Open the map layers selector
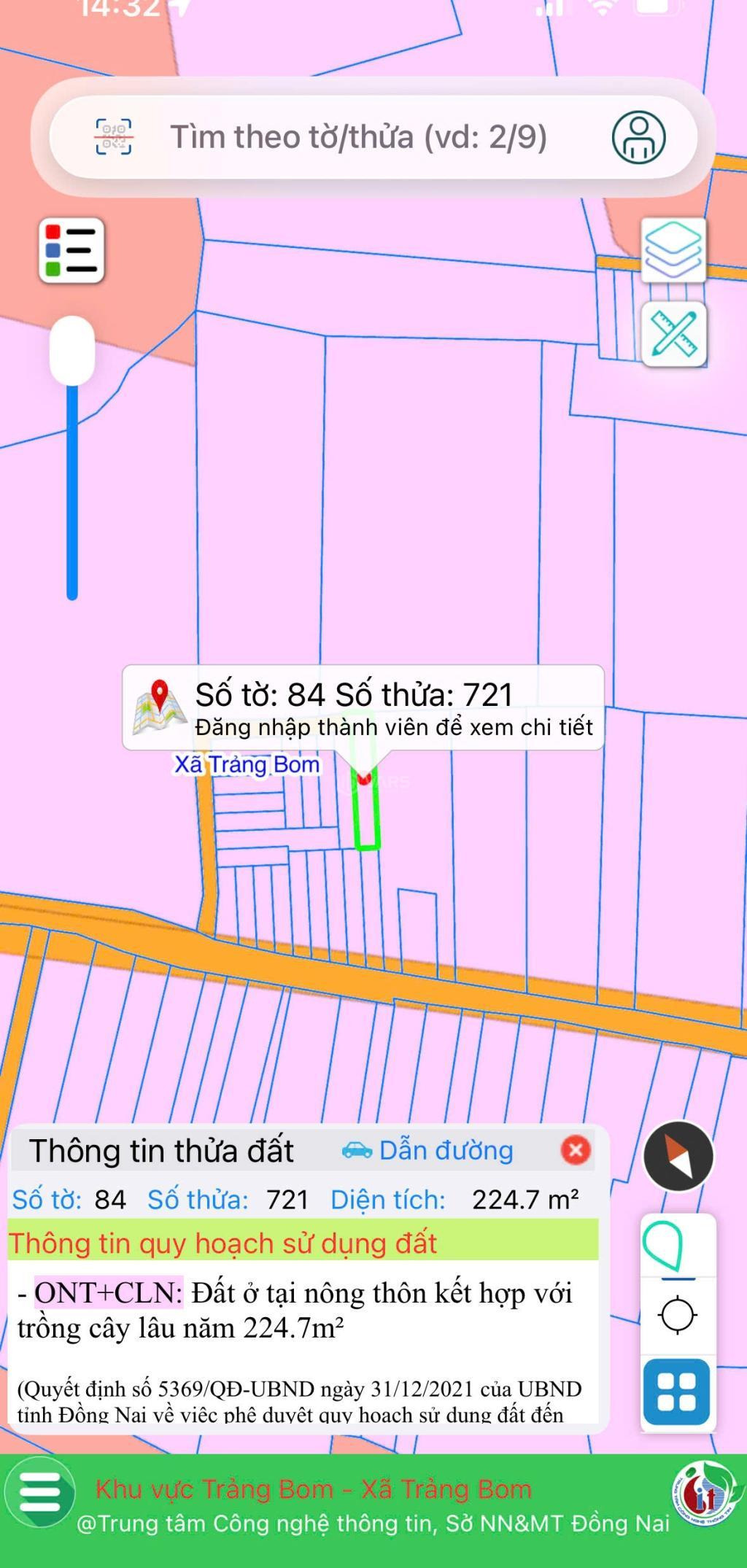Viewport: 747px width, 1568px height. pos(673,249)
